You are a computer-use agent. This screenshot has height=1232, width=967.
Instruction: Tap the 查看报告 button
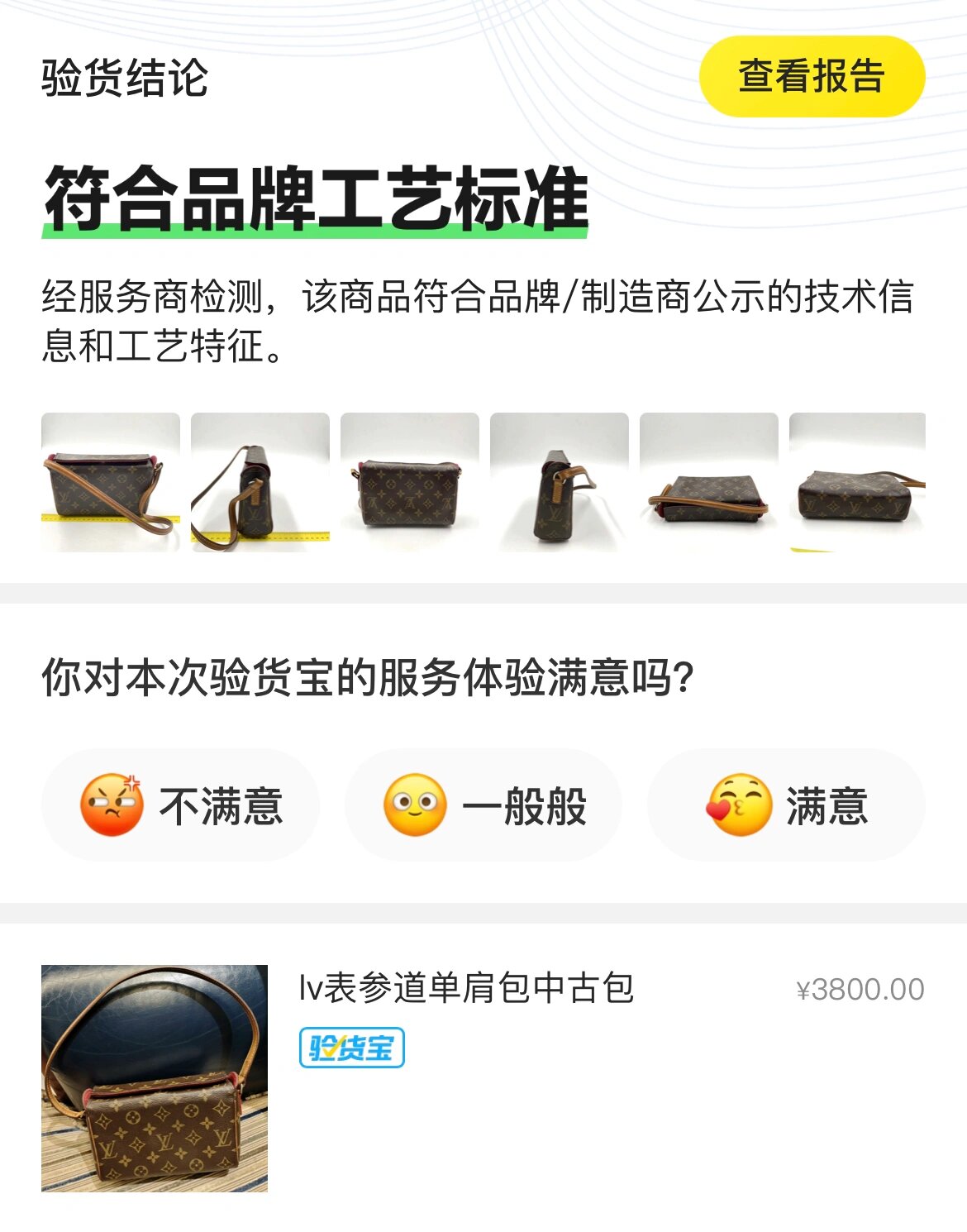click(x=812, y=78)
